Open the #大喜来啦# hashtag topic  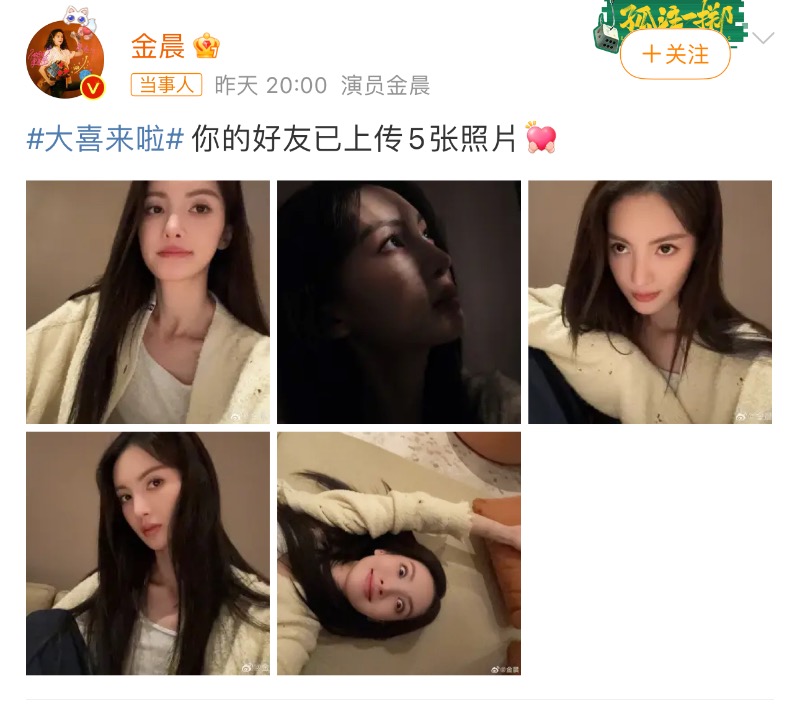tap(104, 139)
